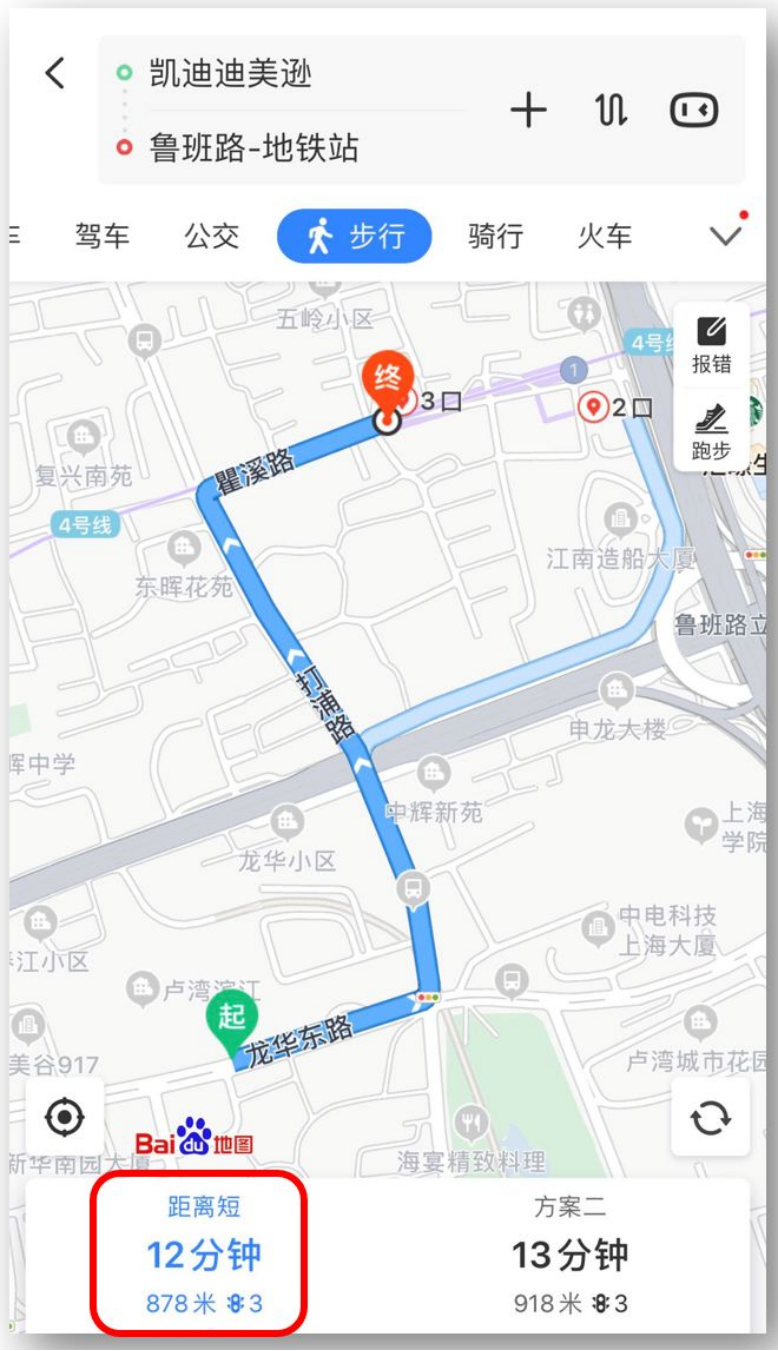The height and width of the screenshot is (1351, 778).
Task: Swap start and destination points
Action: [611, 110]
